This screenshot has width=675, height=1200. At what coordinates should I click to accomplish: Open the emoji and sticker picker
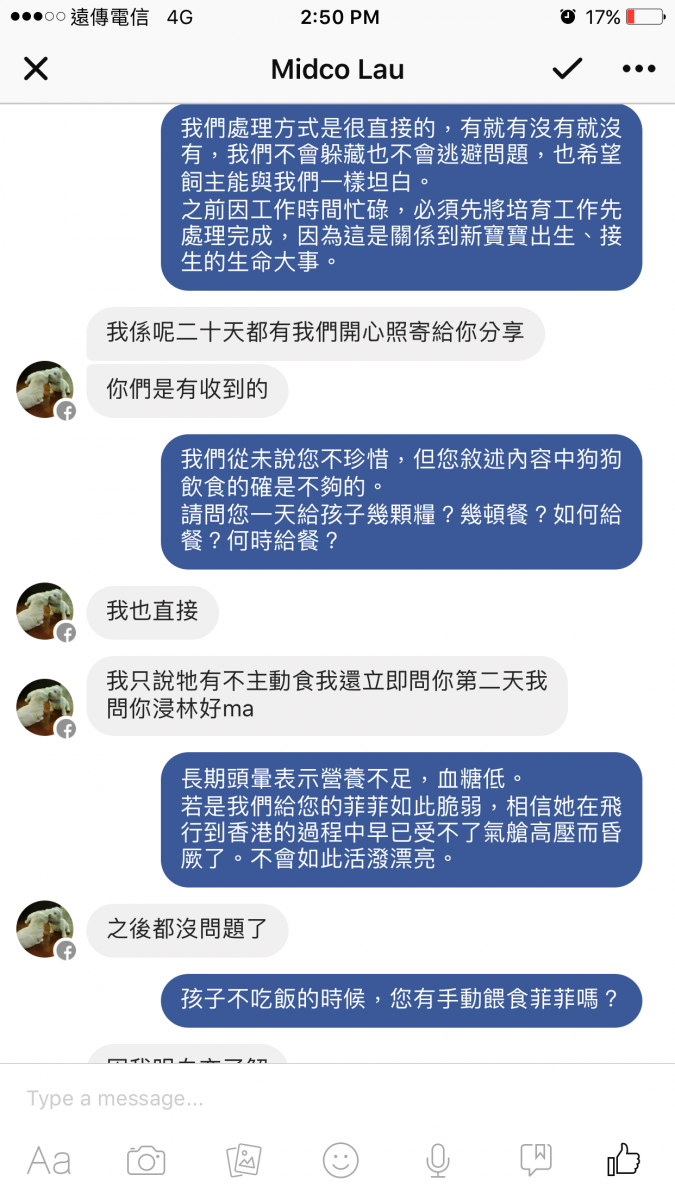pyautogui.click(x=341, y=1160)
